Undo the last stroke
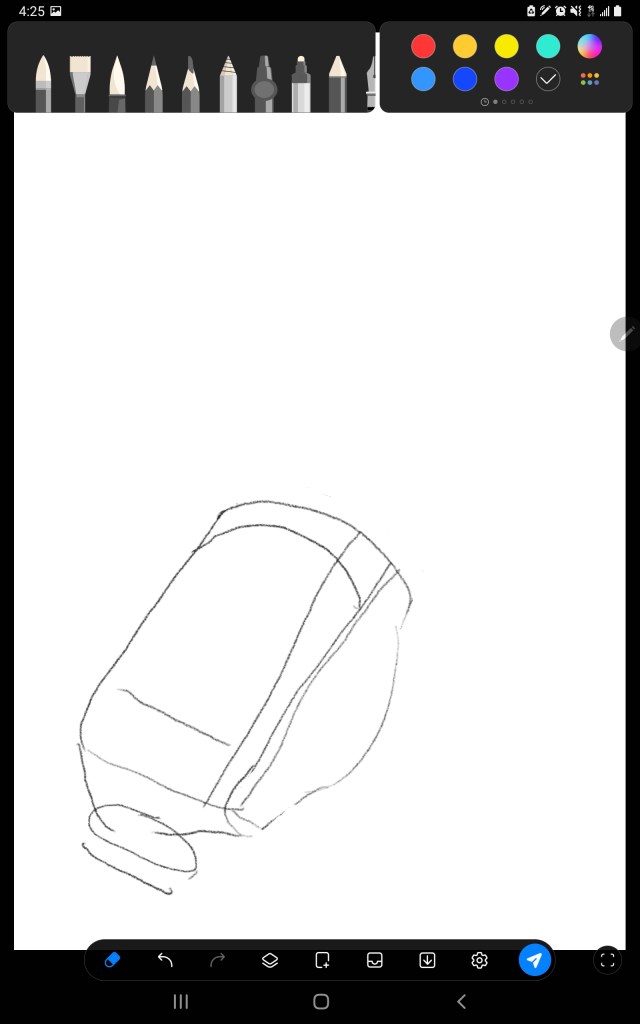Screen dimensions: 640x1024 [165, 960]
